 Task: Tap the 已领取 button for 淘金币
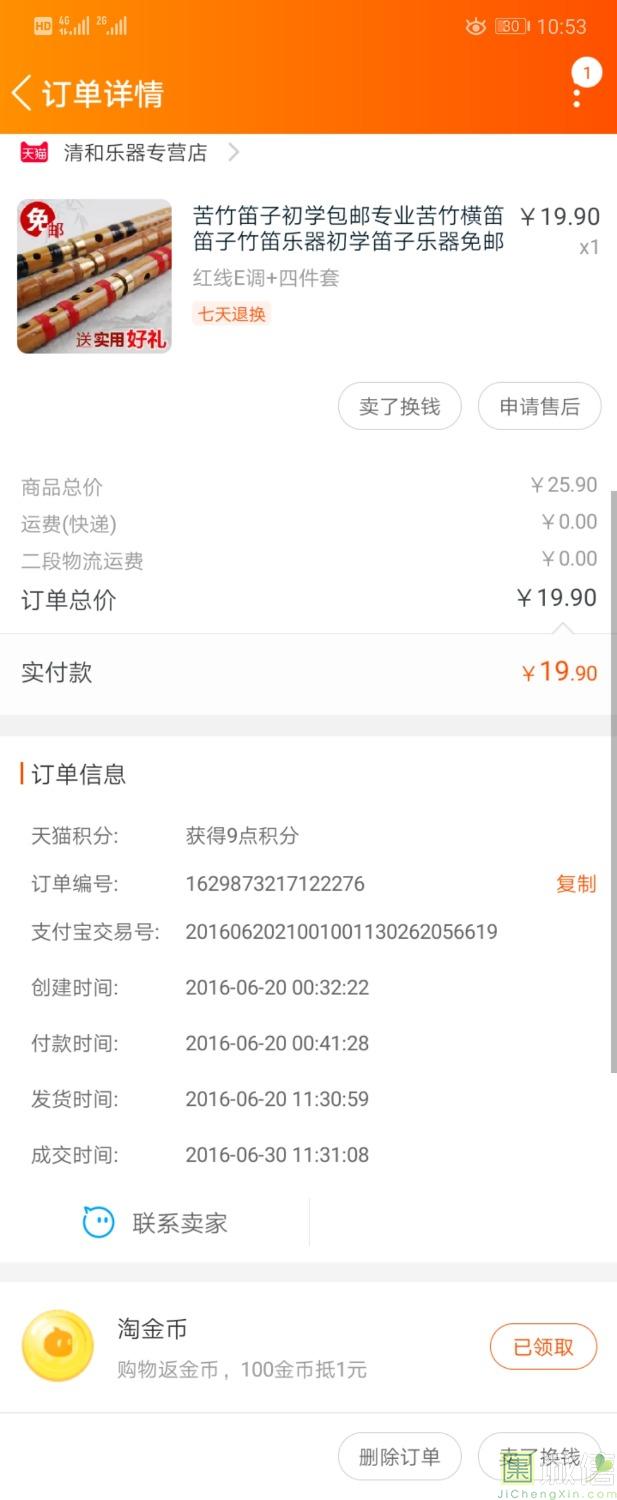(x=543, y=1347)
